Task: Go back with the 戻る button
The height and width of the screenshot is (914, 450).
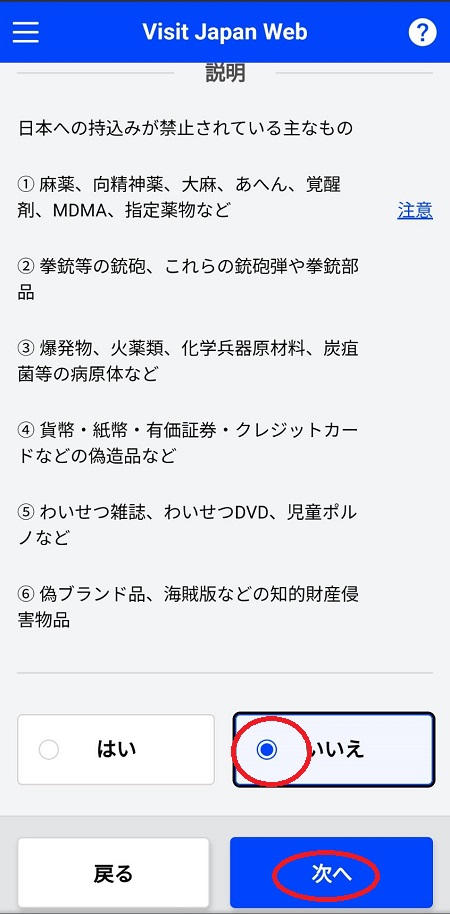Action: pyautogui.click(x=113, y=873)
